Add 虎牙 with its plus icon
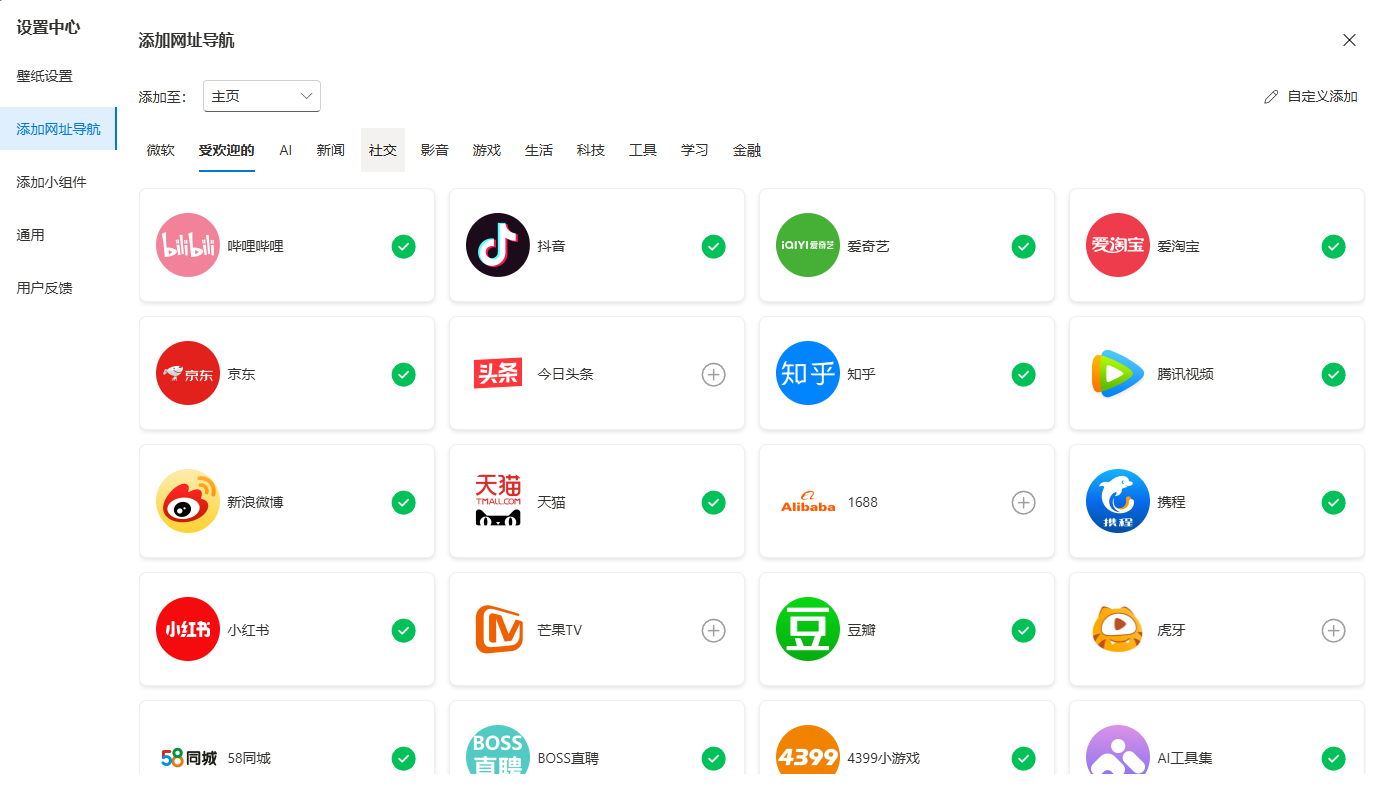 pyautogui.click(x=1333, y=630)
